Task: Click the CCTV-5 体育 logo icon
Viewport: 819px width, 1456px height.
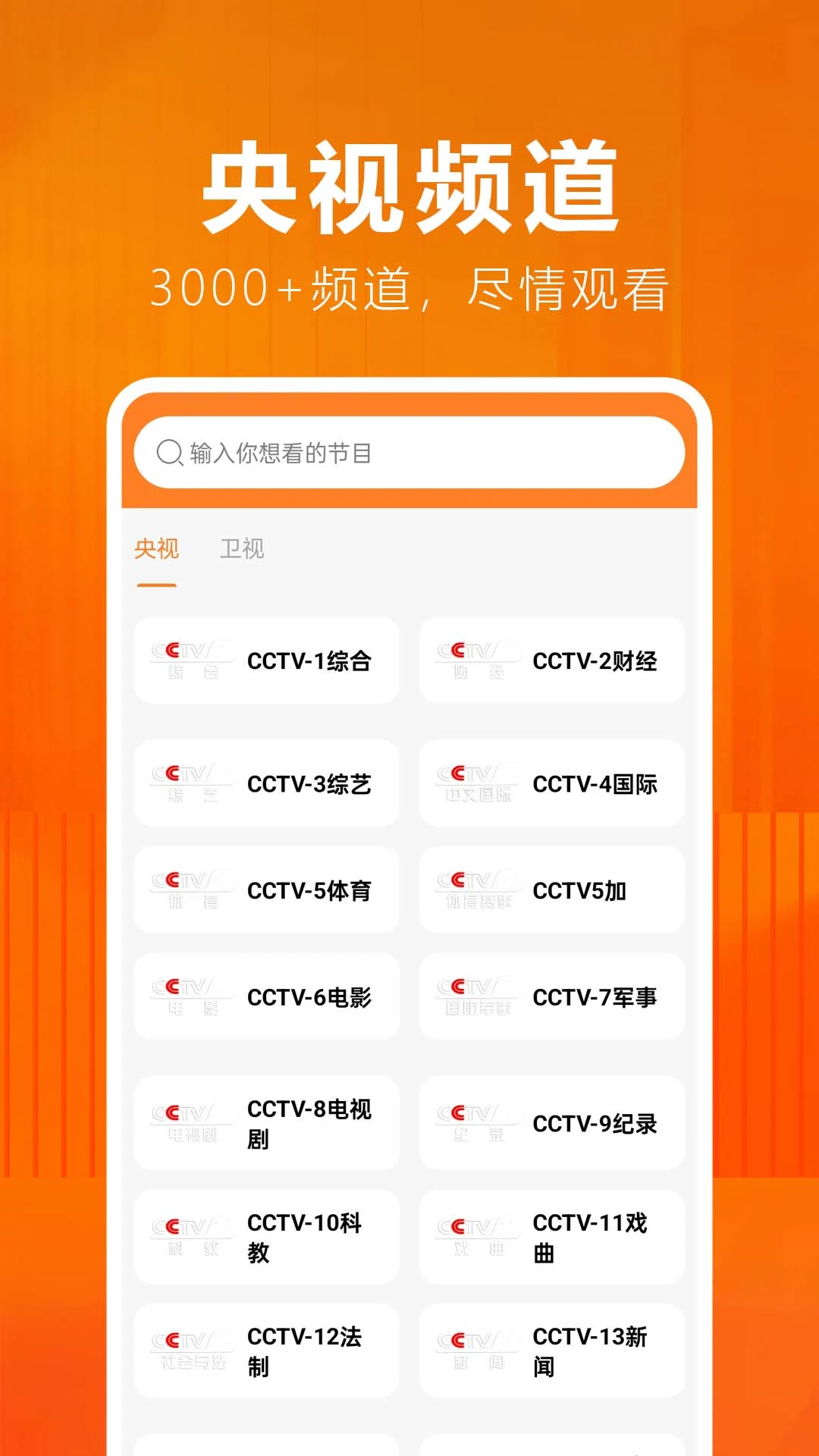Action: point(188,889)
